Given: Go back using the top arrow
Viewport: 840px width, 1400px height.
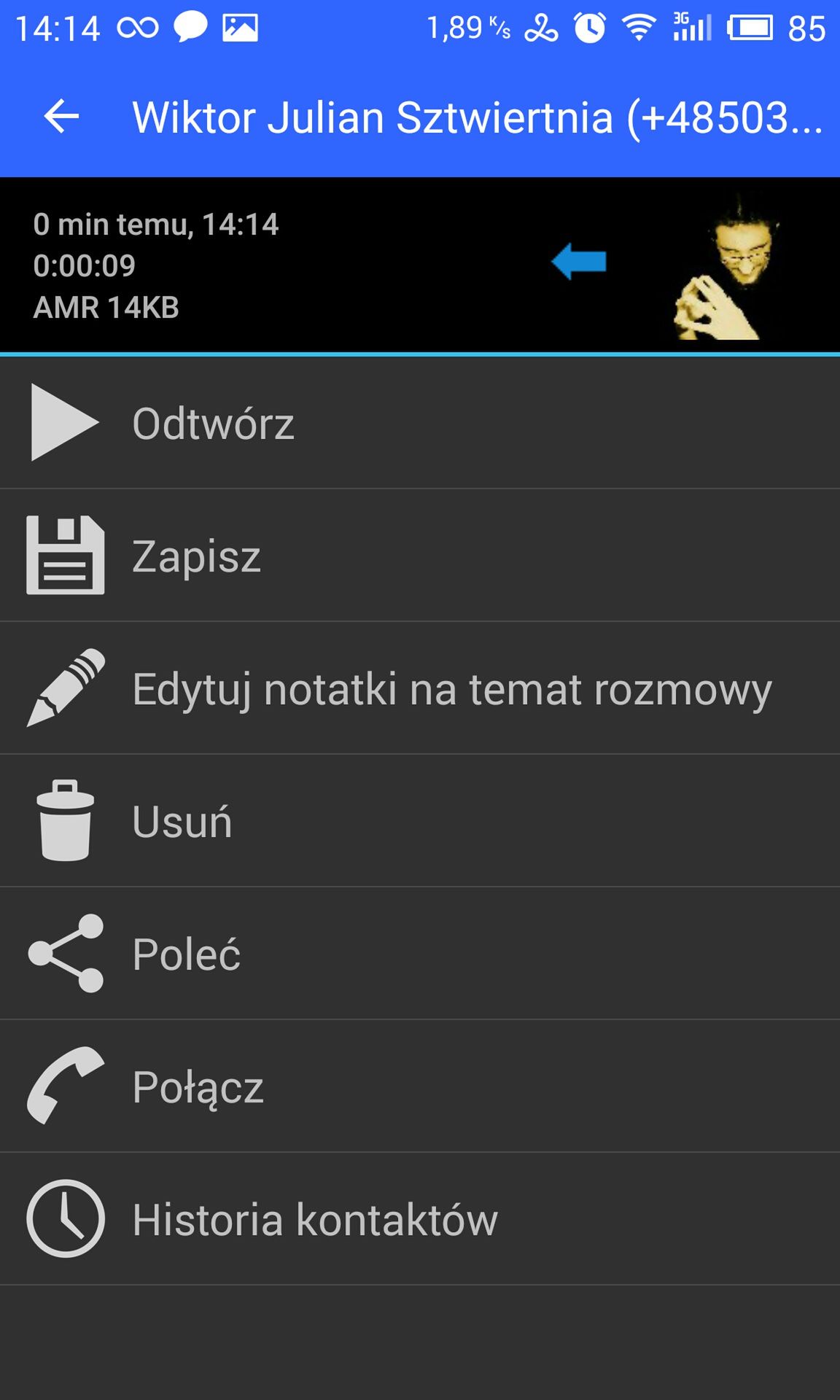Looking at the screenshot, I should (61, 117).
